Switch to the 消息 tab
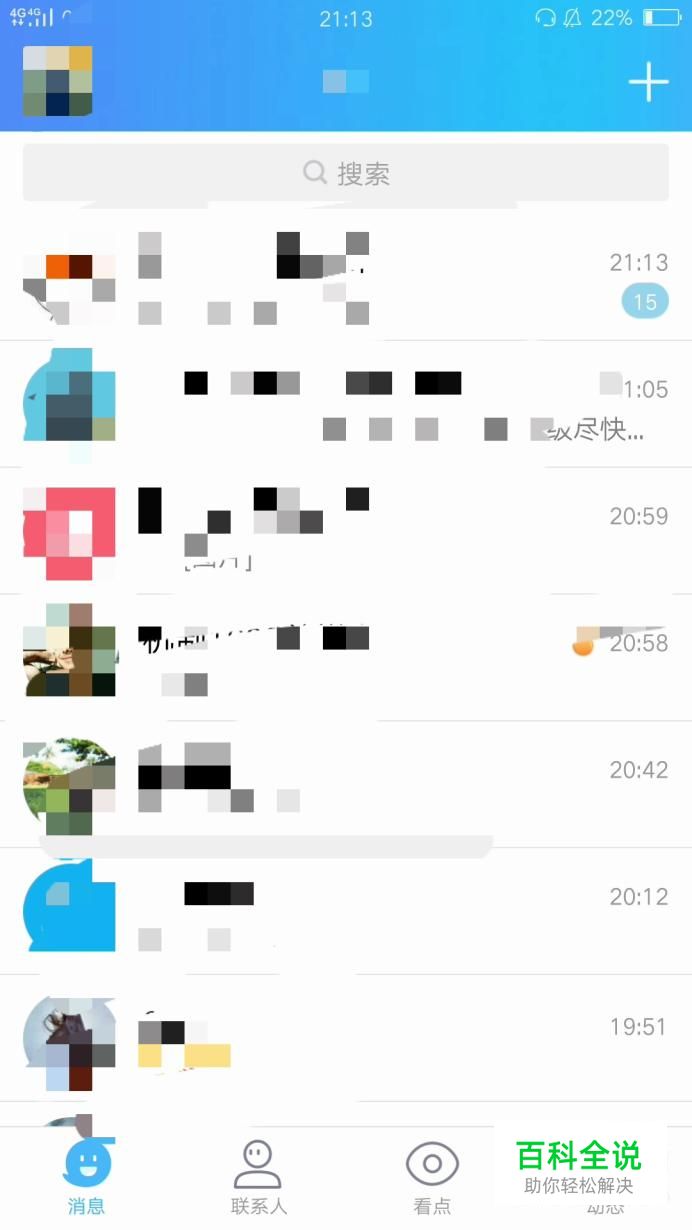 click(87, 1178)
